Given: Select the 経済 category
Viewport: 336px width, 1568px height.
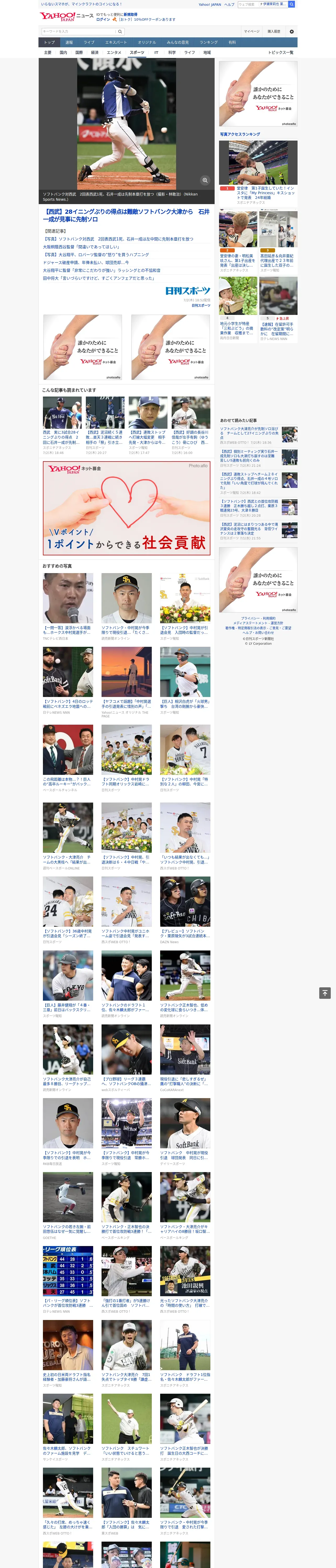Looking at the screenshot, I should (94, 52).
